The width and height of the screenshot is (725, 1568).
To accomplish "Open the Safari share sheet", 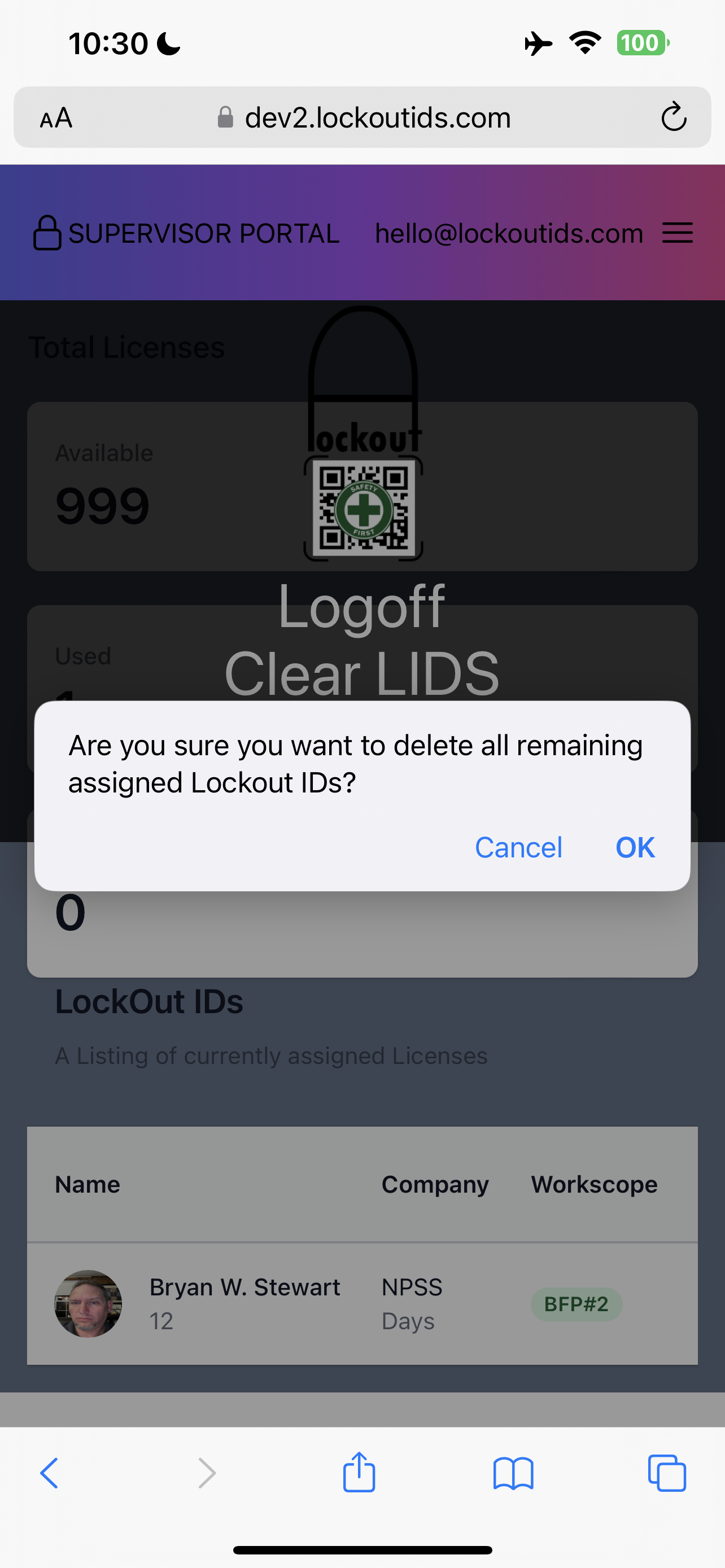I will click(x=359, y=1473).
